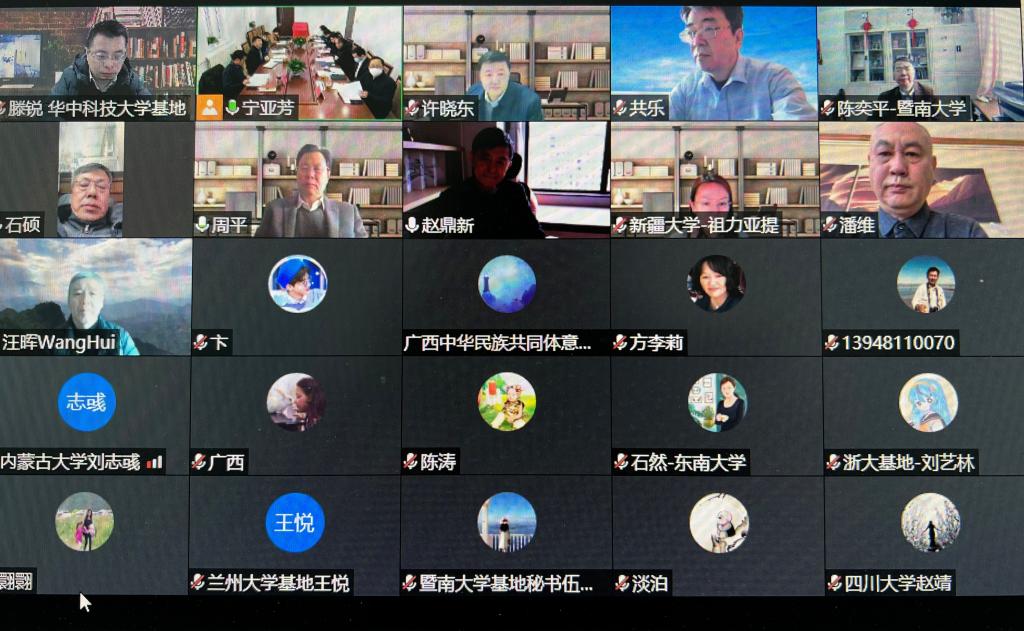Tap 汪晖WangHui's video tile
The width and height of the screenshot is (1024, 631).
tap(95, 297)
